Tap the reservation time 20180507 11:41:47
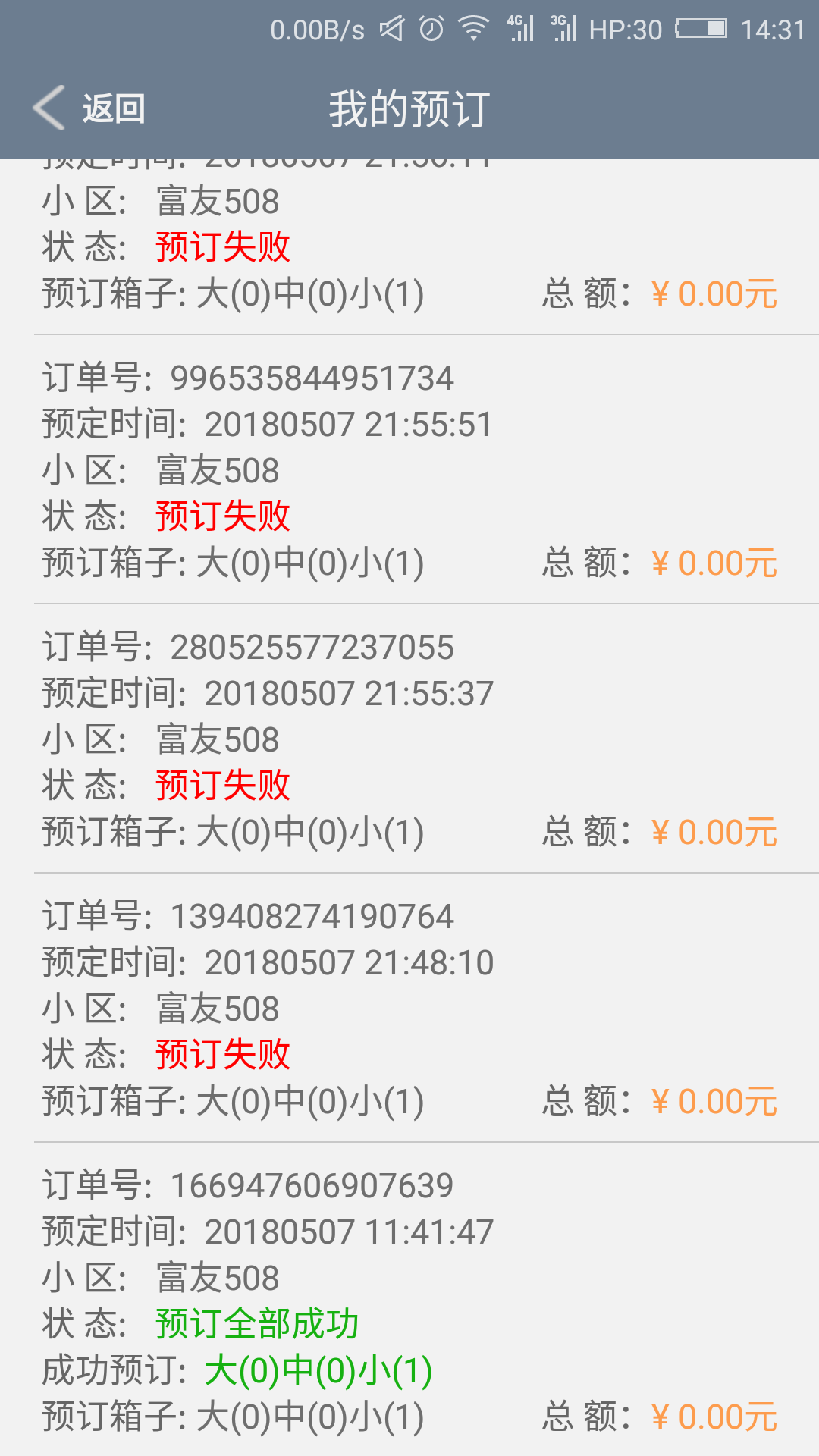This screenshot has height=1456, width=819. tap(350, 1231)
